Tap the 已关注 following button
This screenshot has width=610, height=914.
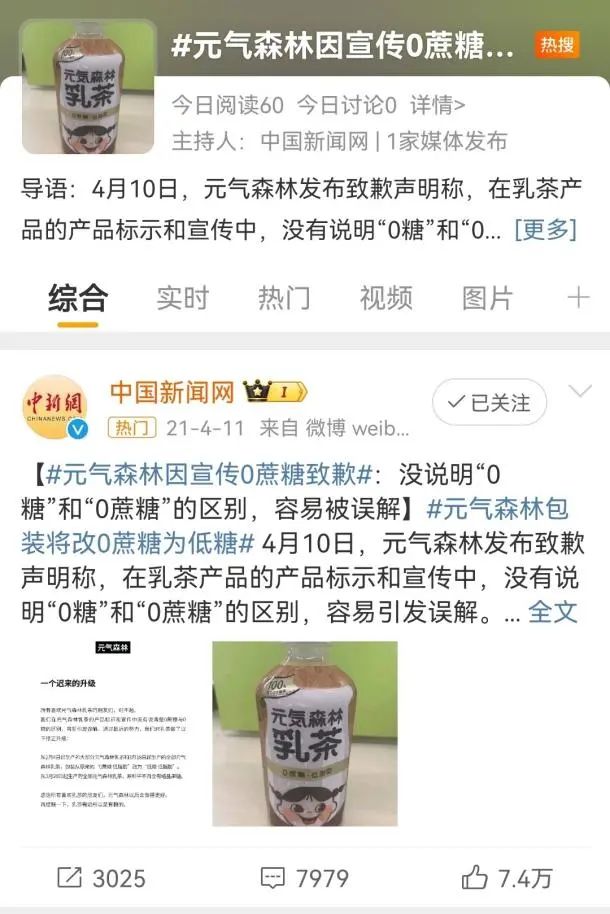click(x=489, y=402)
